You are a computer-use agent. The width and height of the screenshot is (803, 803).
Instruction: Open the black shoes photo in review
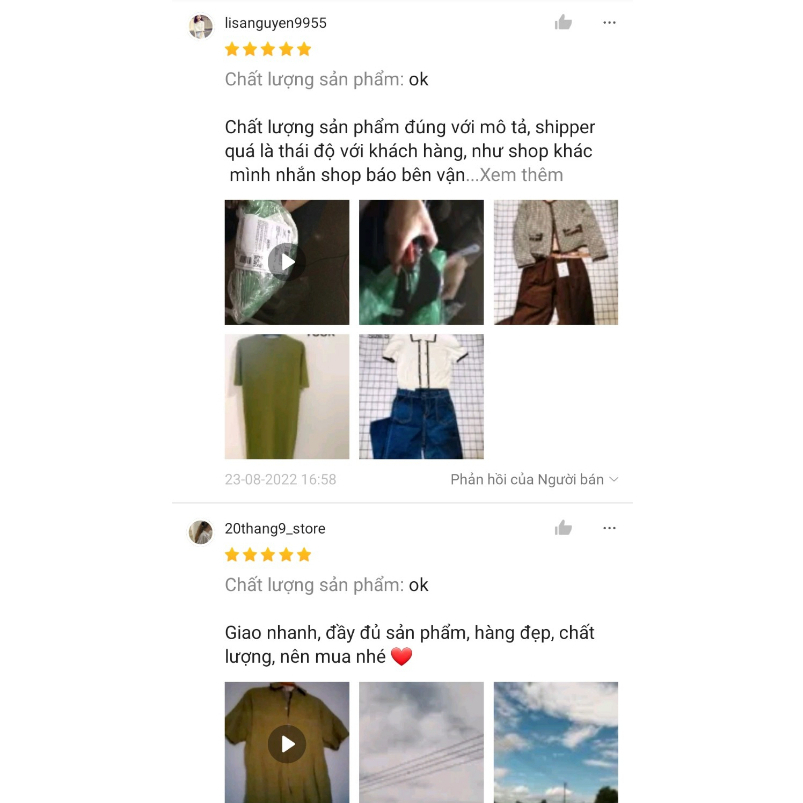pos(421,262)
